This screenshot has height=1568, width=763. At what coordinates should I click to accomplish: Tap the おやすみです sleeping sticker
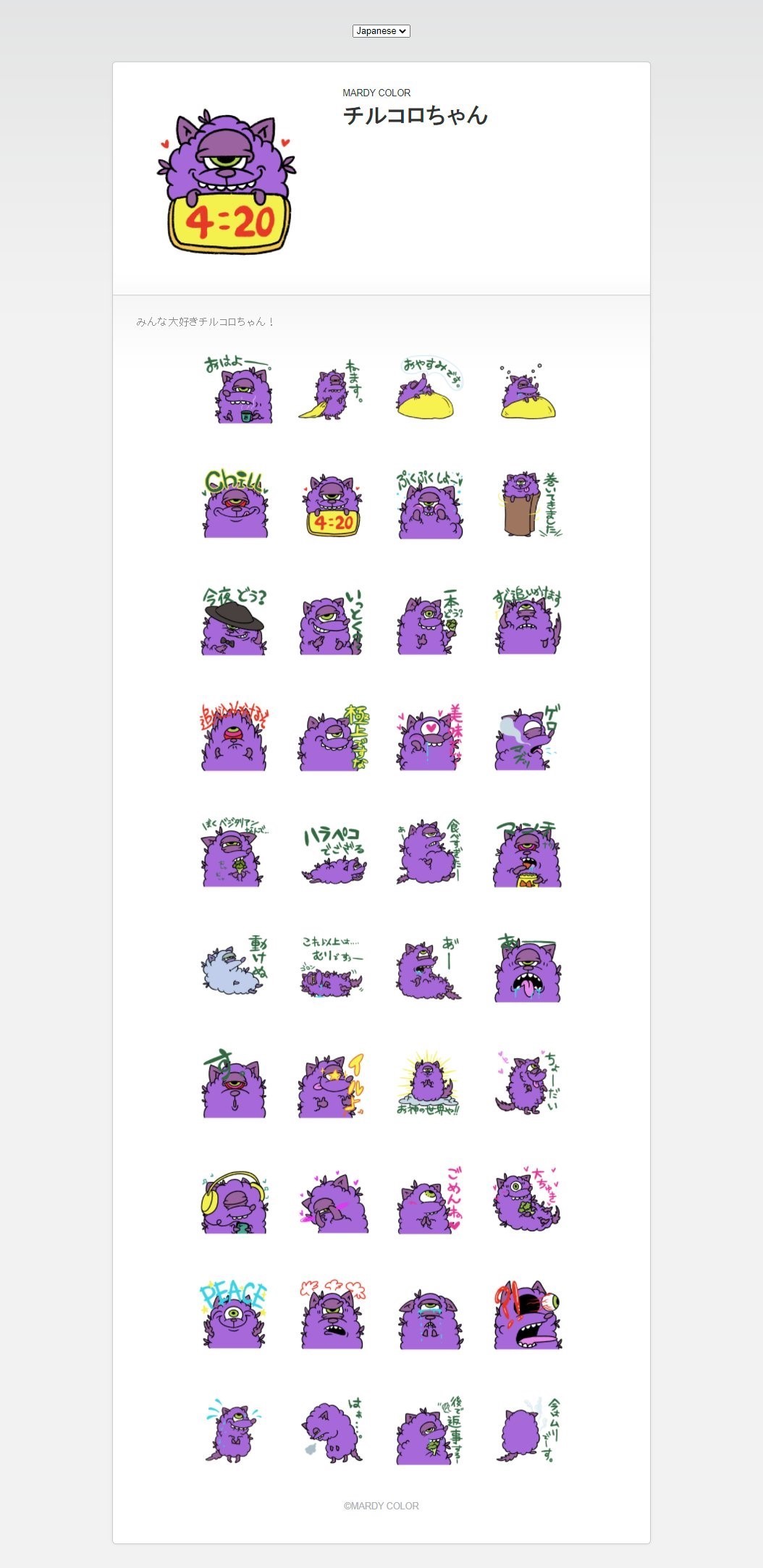click(429, 391)
